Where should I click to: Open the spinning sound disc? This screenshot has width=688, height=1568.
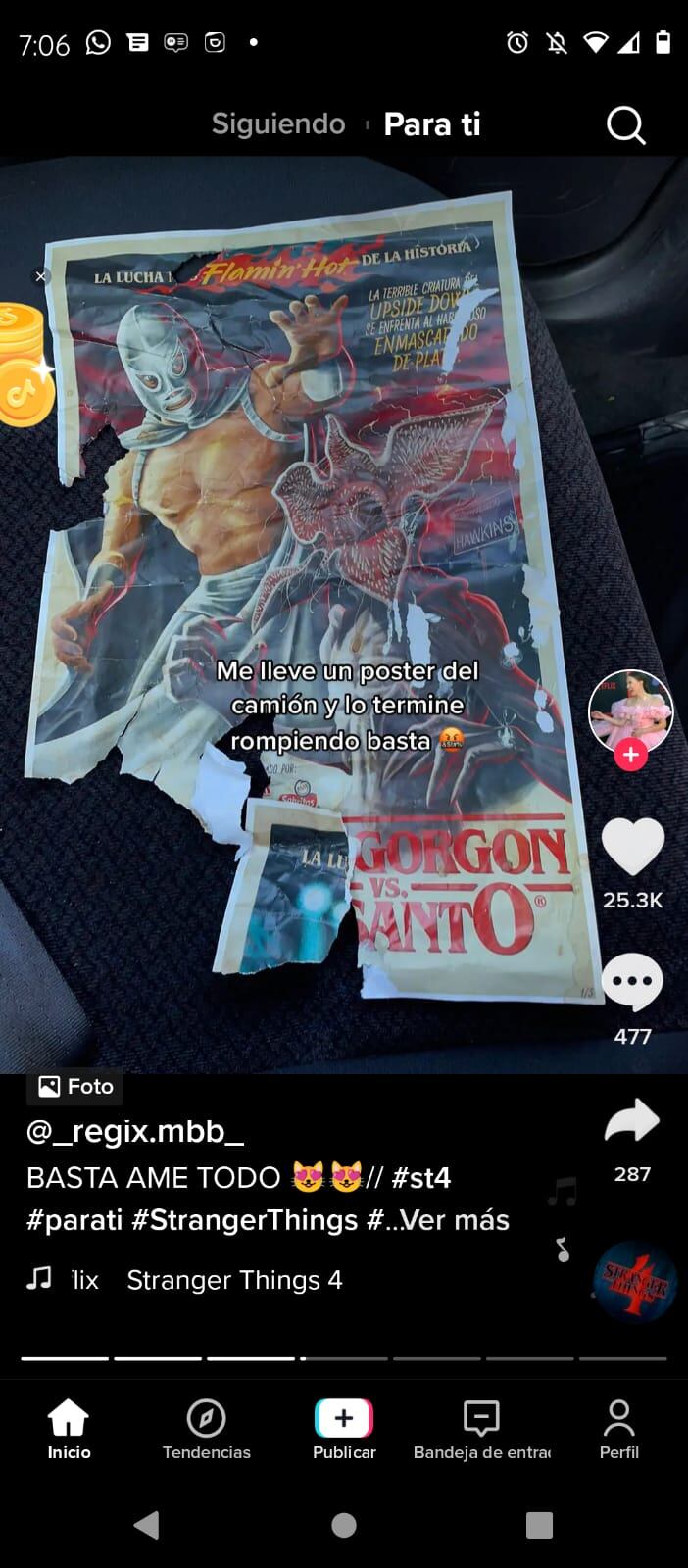pos(634,1280)
